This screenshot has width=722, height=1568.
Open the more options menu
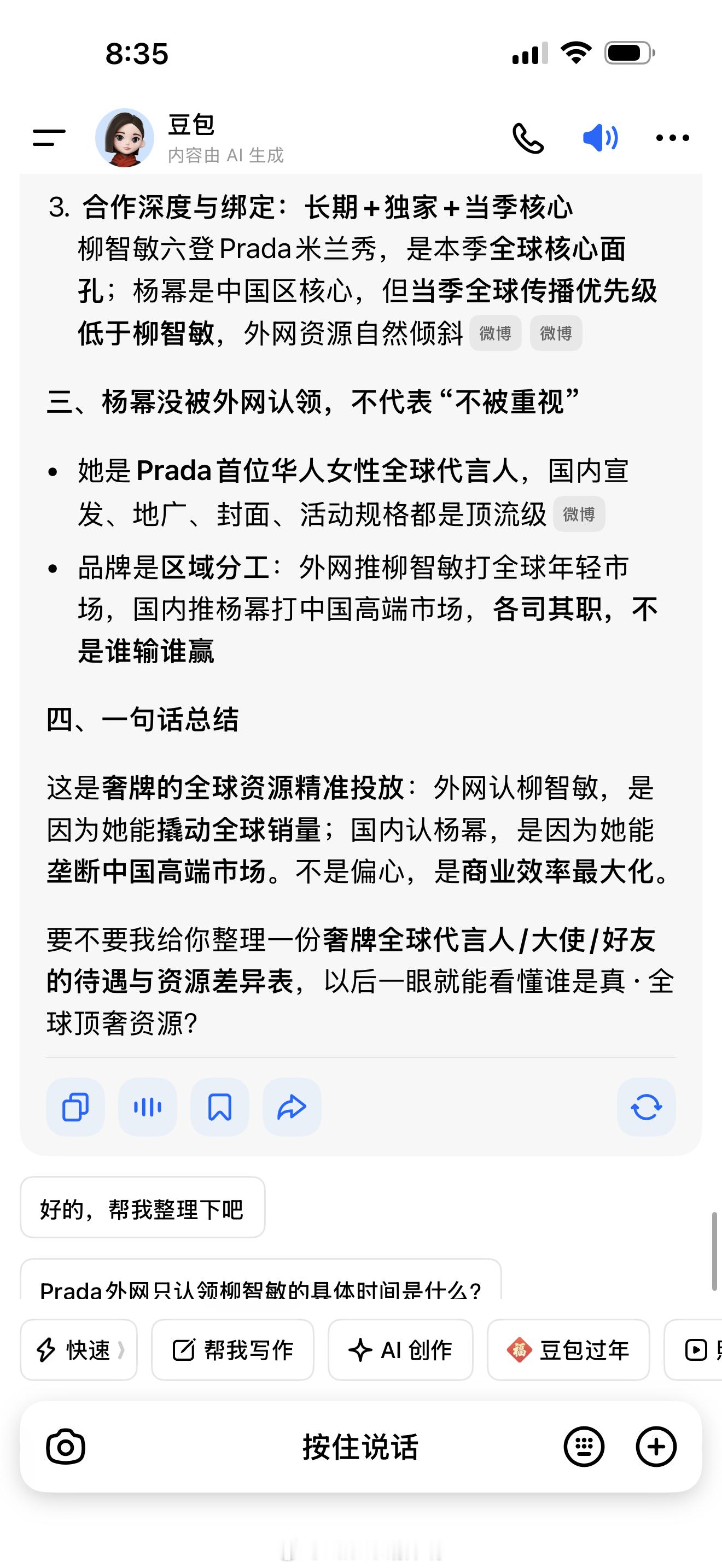pos(672,138)
